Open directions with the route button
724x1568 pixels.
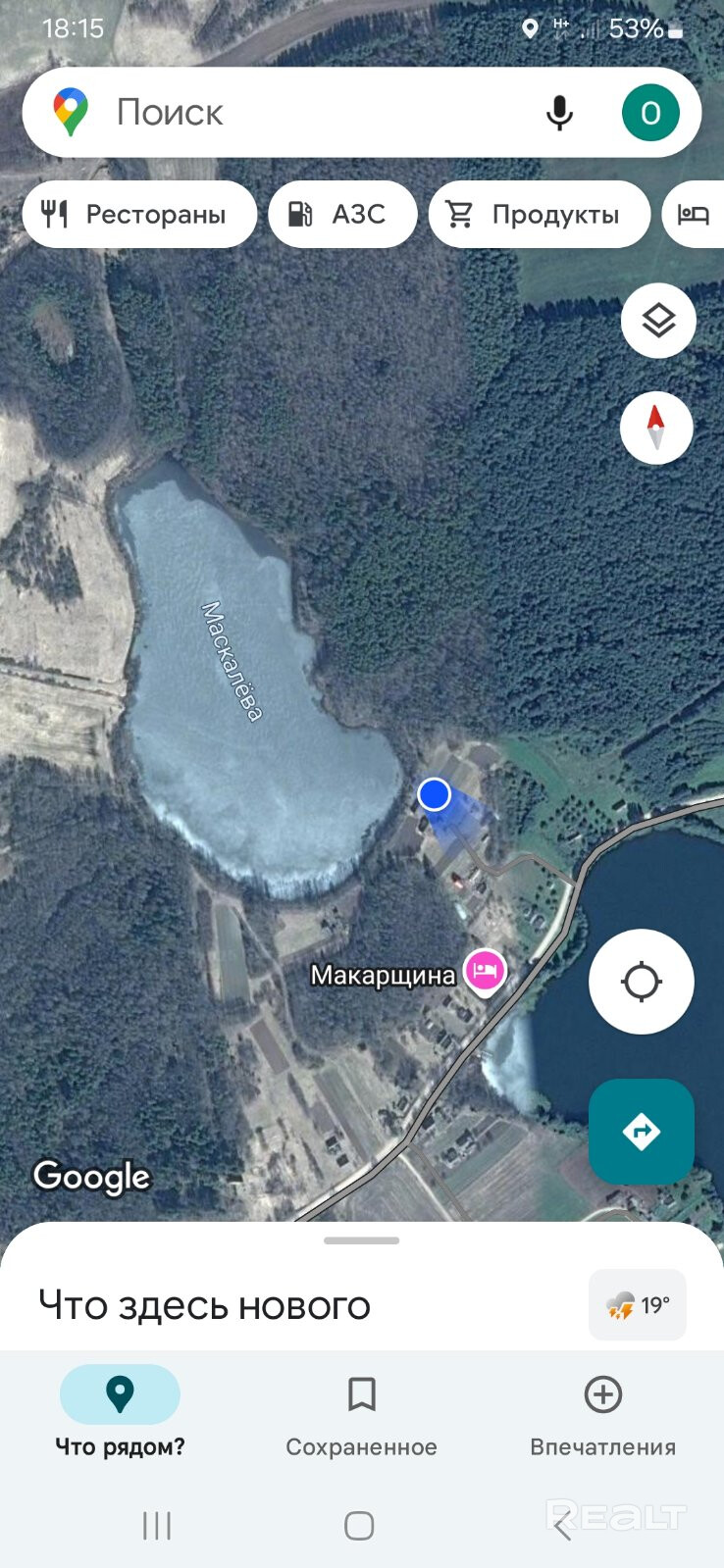pyautogui.click(x=642, y=1131)
